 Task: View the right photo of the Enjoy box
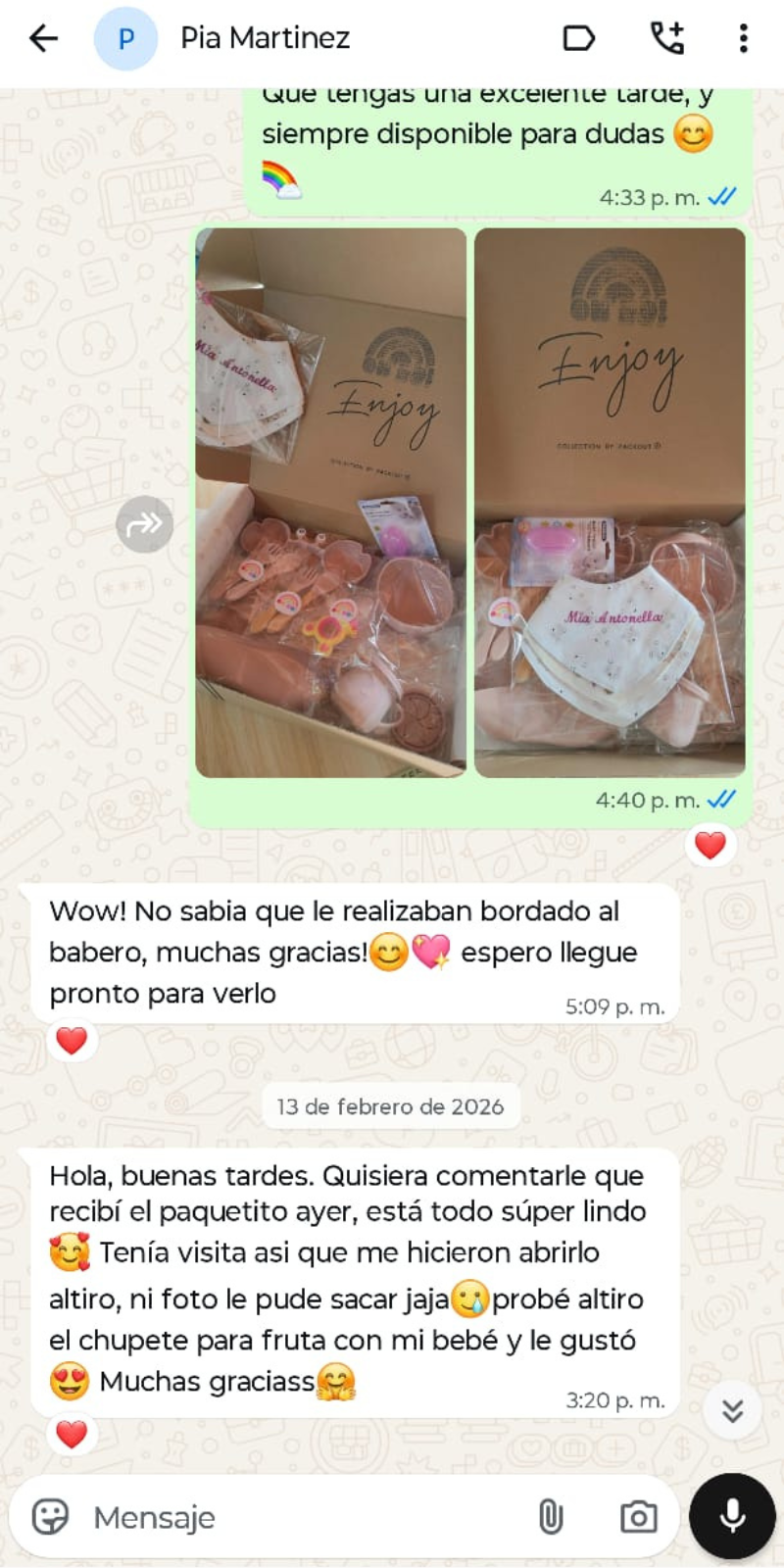pos(610,503)
